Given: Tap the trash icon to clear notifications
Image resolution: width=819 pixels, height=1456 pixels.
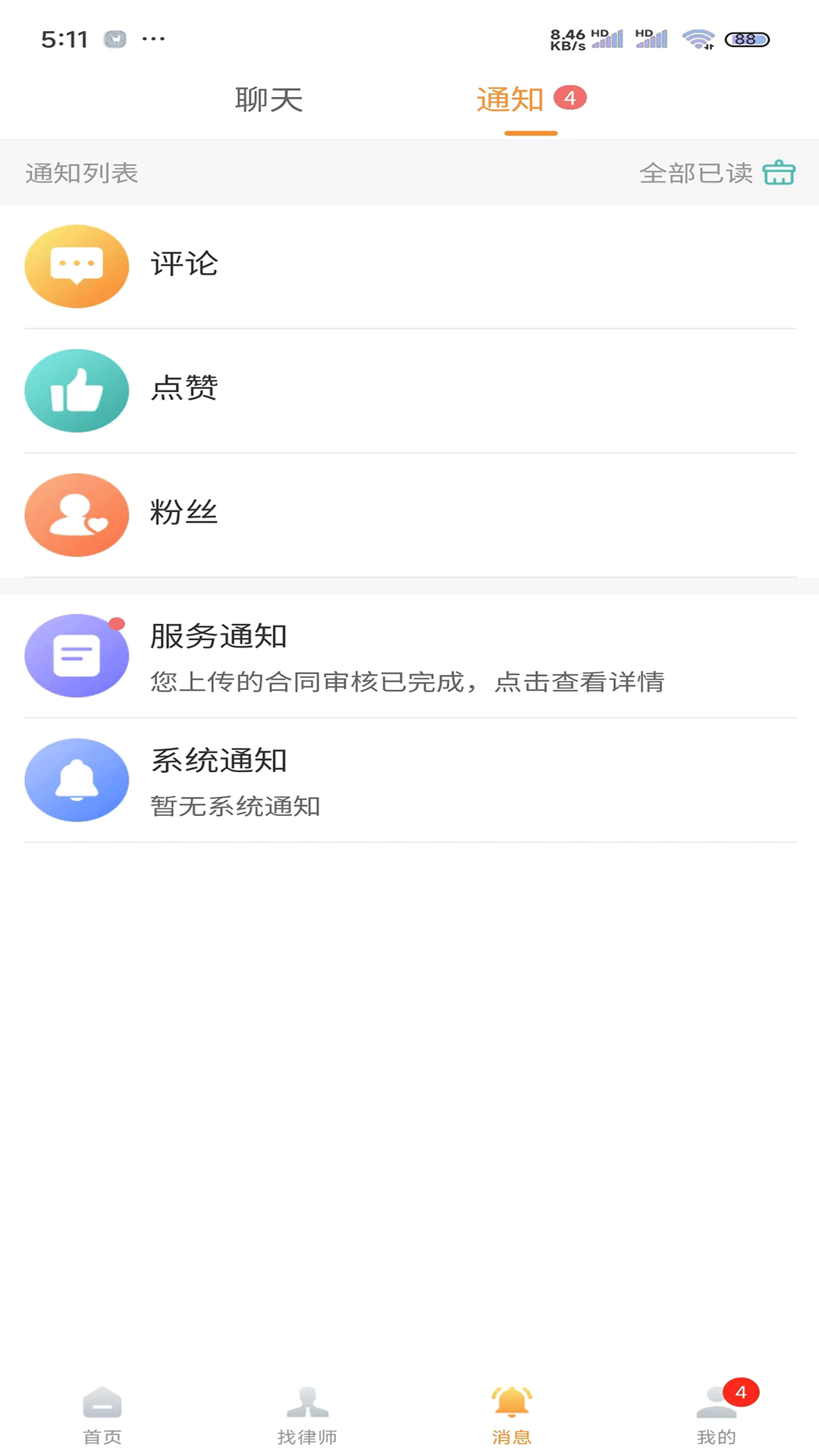Looking at the screenshot, I should (x=780, y=173).
